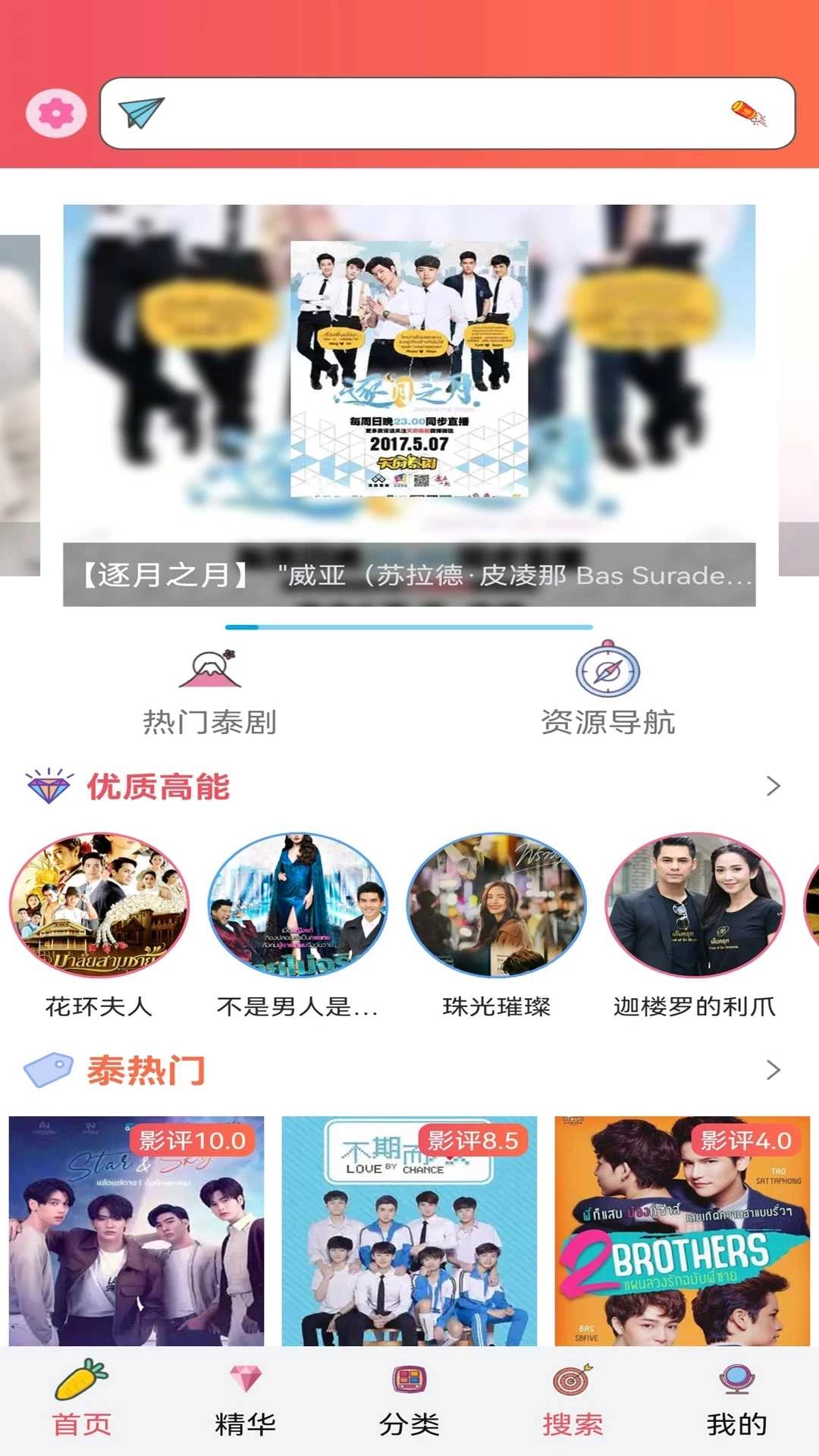Open the Love by Chance poster rated 8.5

pyautogui.click(x=409, y=1236)
